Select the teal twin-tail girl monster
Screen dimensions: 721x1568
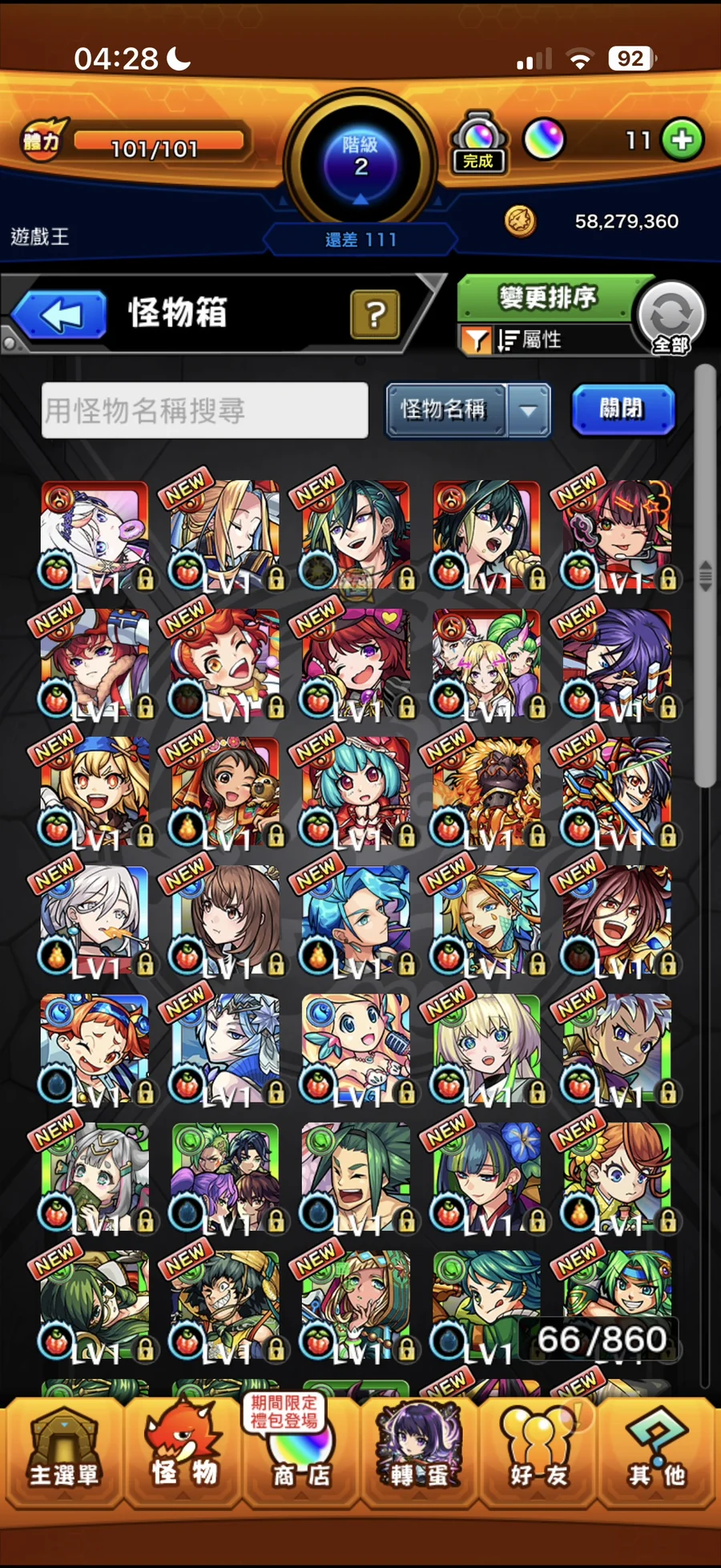(x=356, y=789)
